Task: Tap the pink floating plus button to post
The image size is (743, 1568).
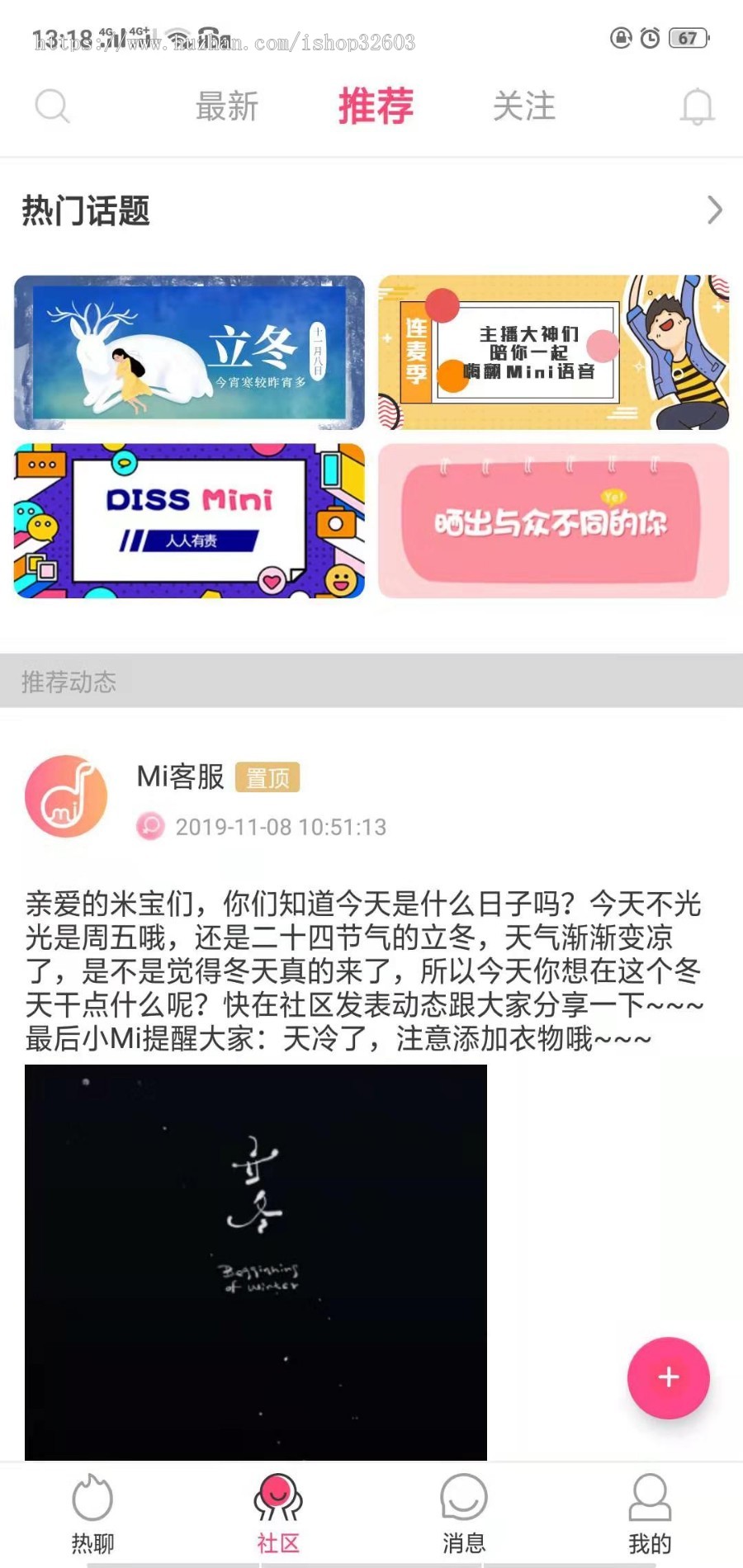Action: click(668, 1378)
